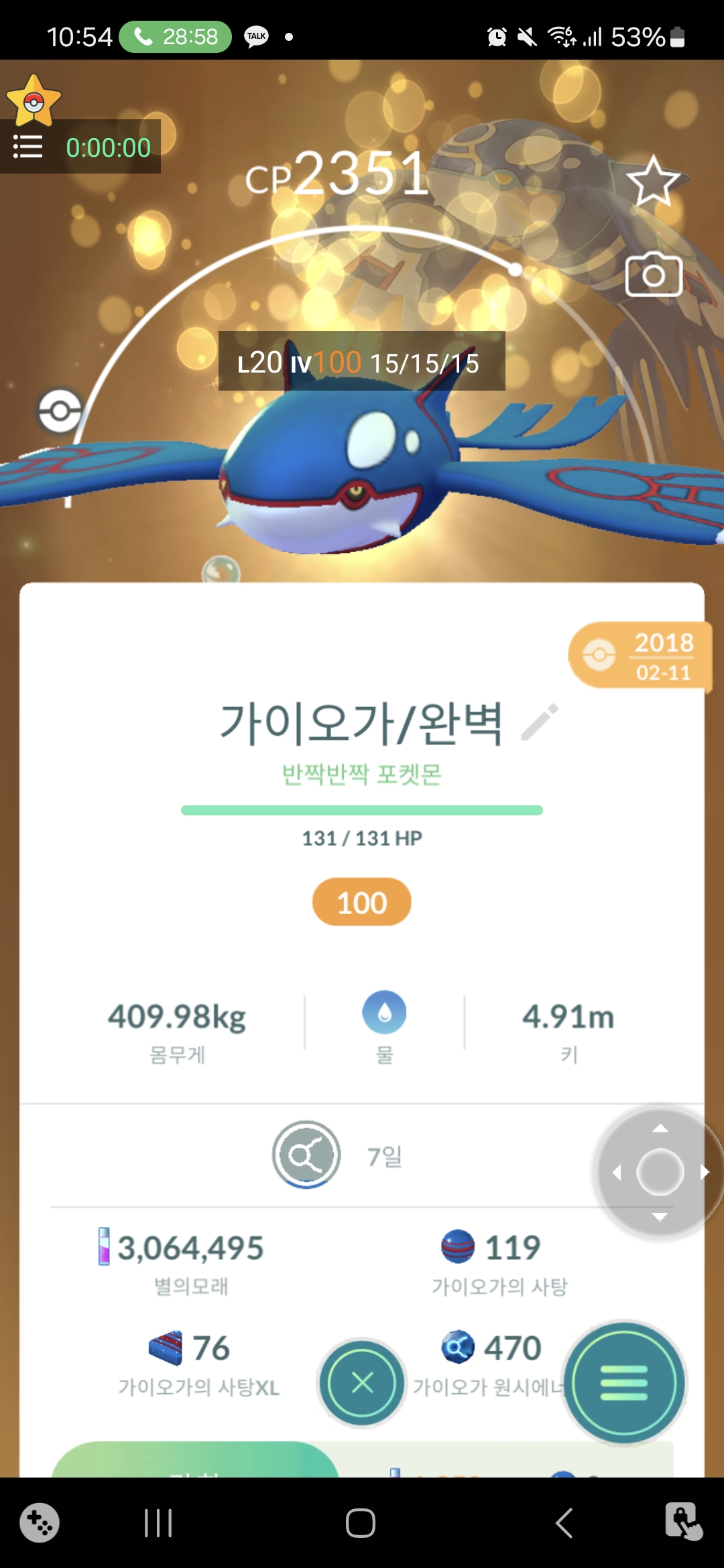Go back using system back button

coord(564,1523)
